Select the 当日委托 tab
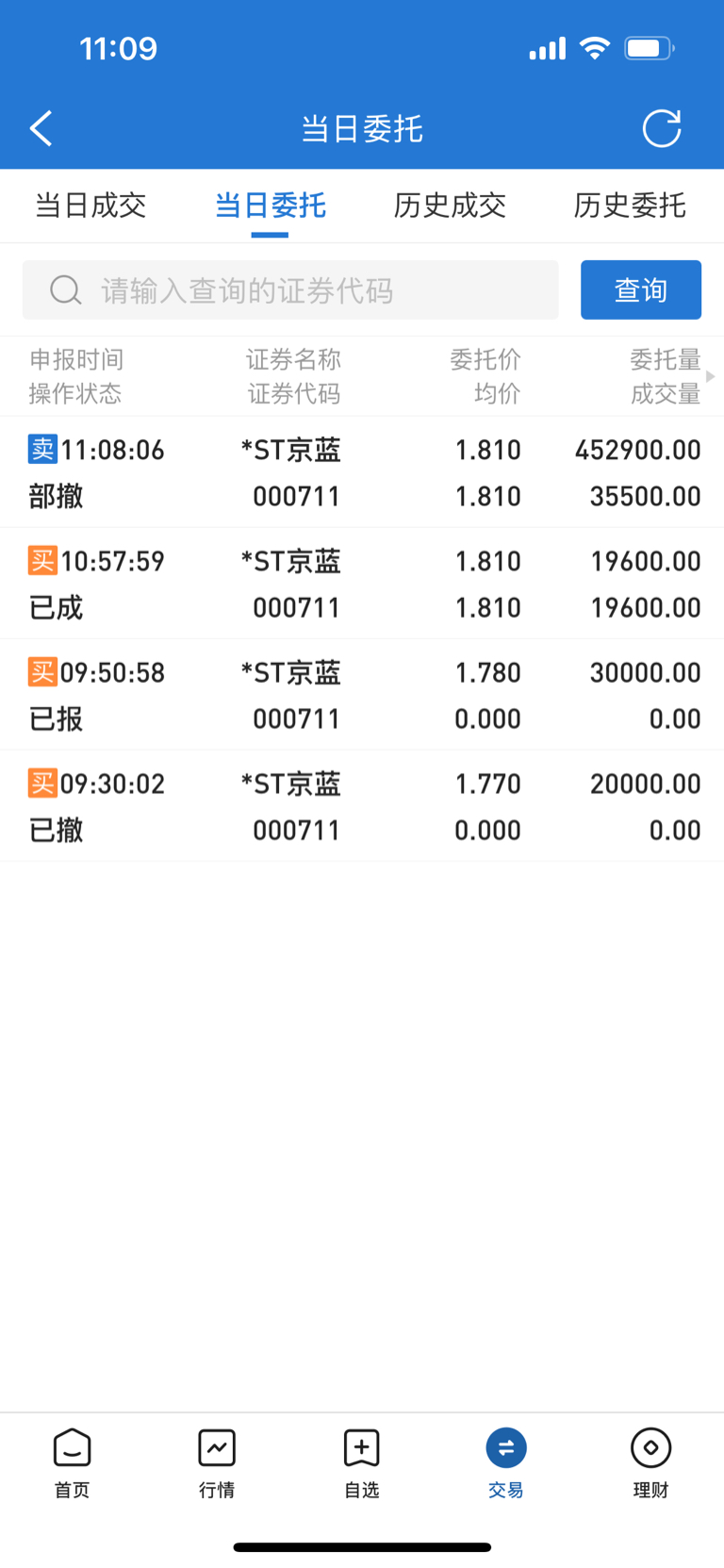 tap(271, 205)
